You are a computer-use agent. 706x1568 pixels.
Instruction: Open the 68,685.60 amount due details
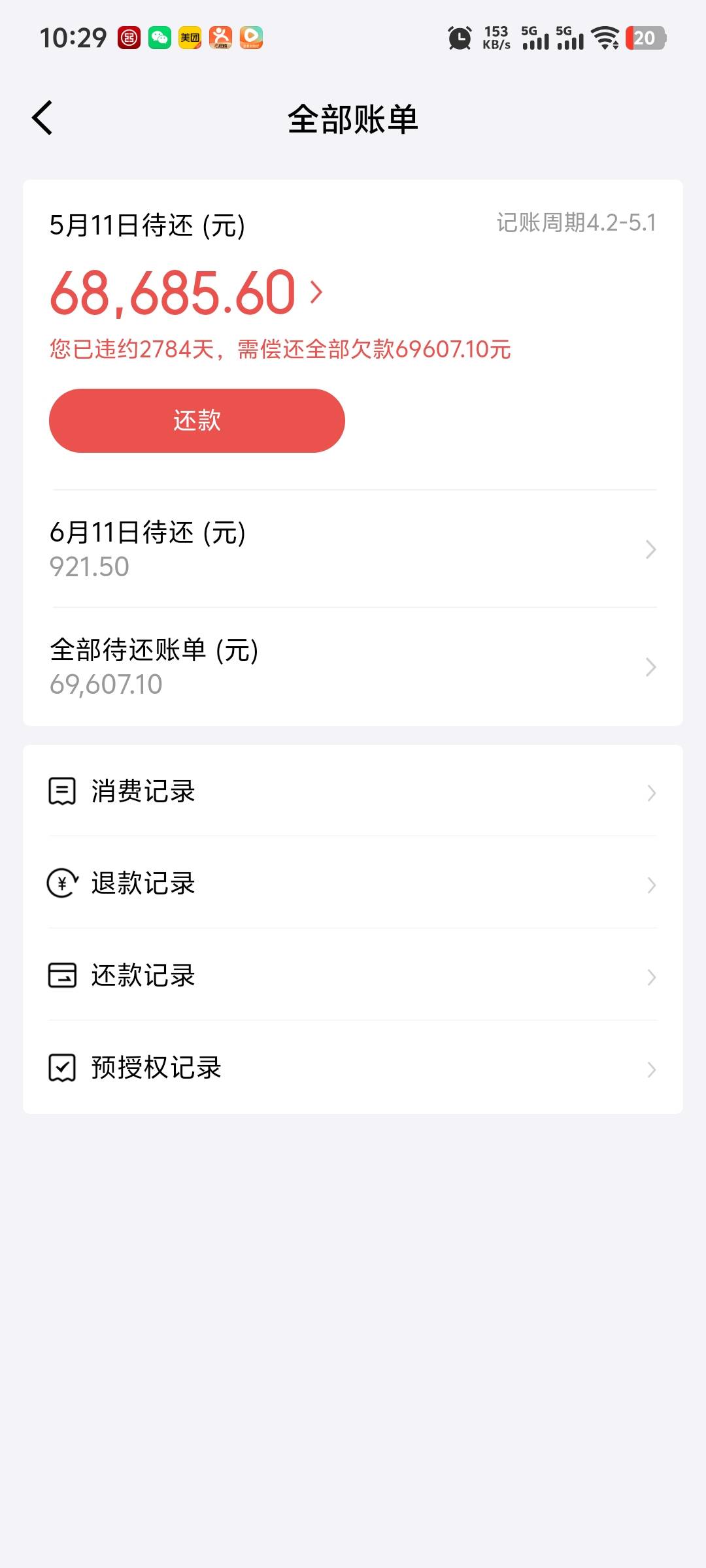186,292
